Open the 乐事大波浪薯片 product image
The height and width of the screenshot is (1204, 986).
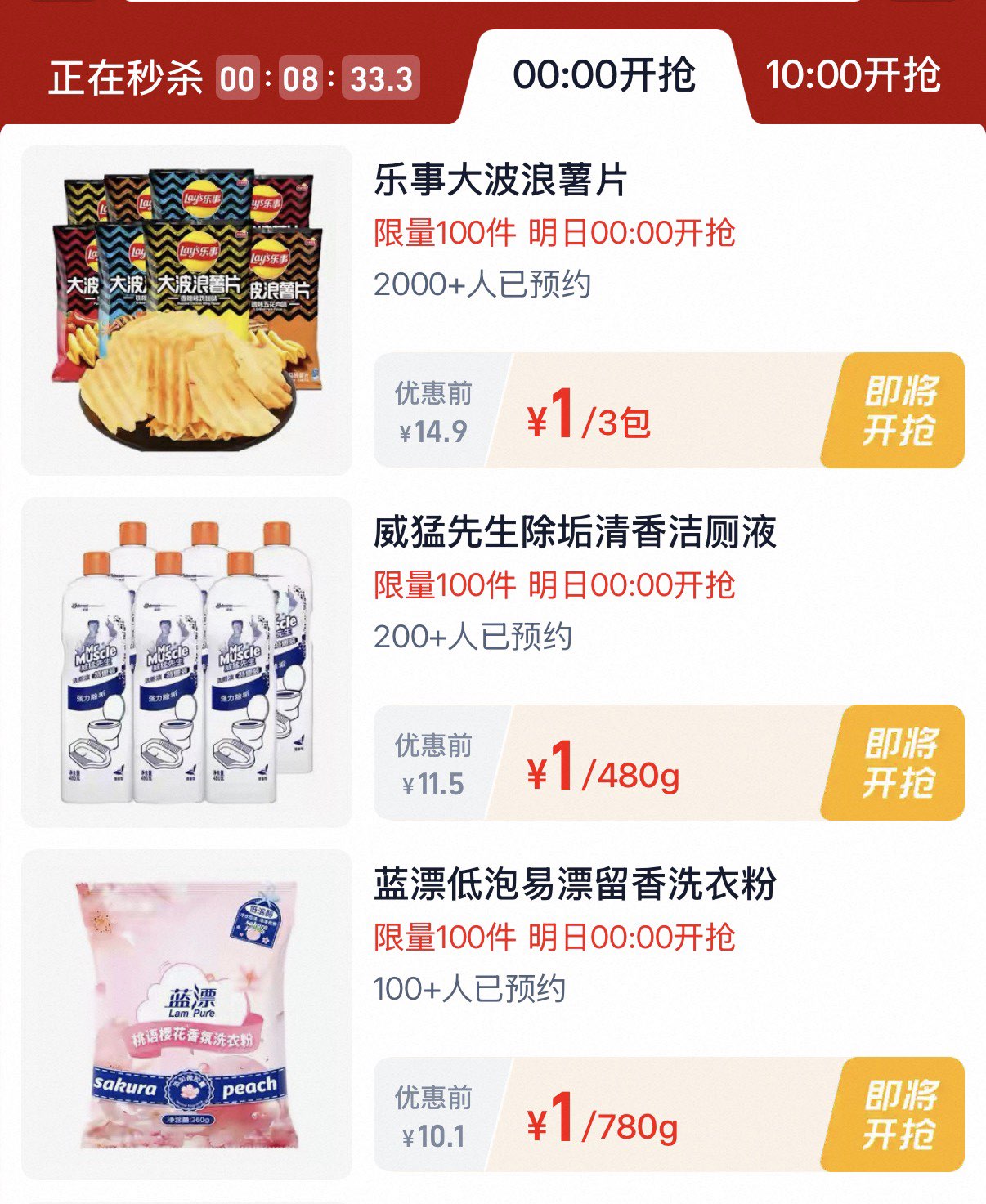pyautogui.click(x=186, y=310)
